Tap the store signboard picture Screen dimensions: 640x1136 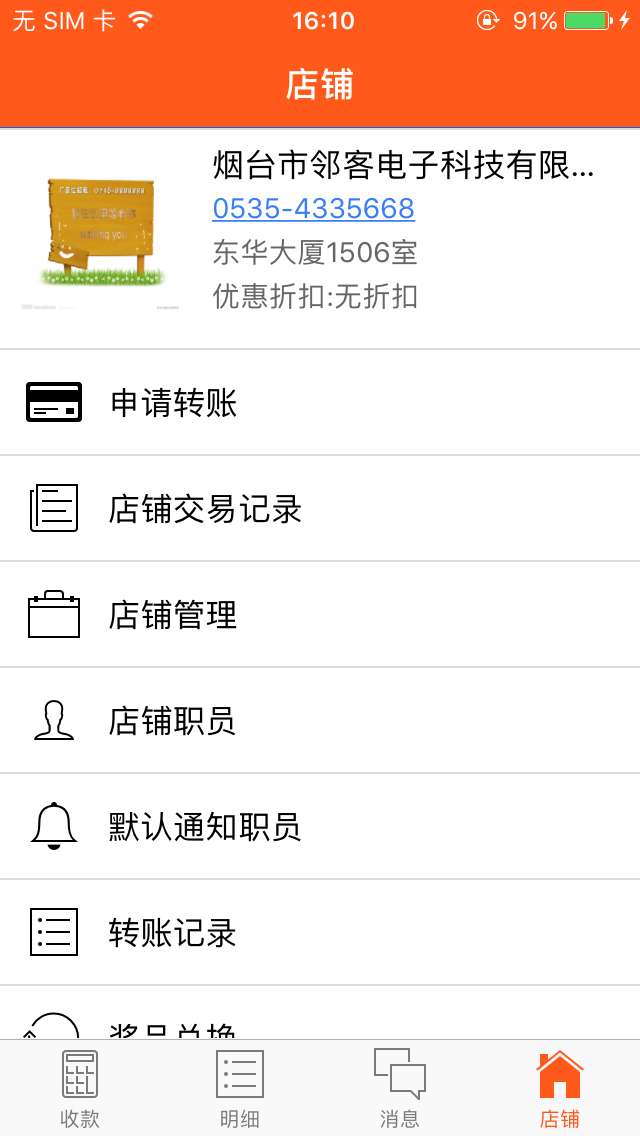tap(102, 237)
